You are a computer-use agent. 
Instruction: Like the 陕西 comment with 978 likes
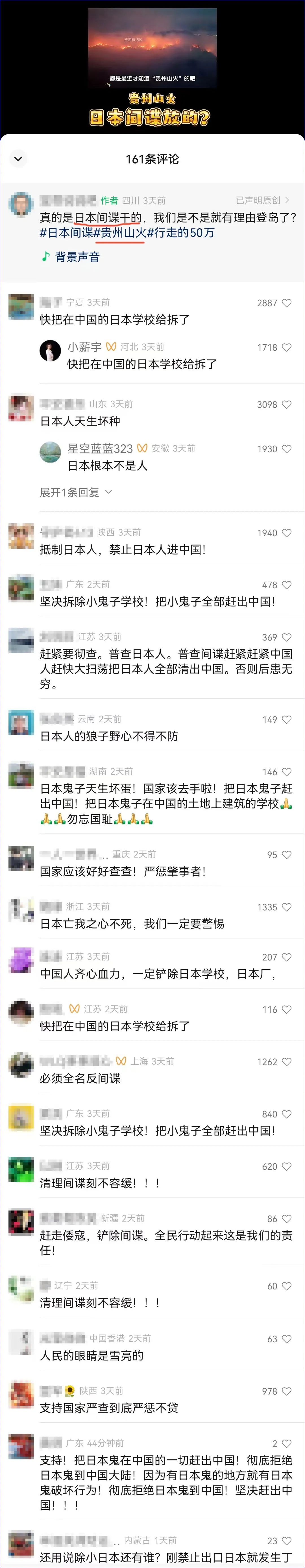coord(287,1391)
